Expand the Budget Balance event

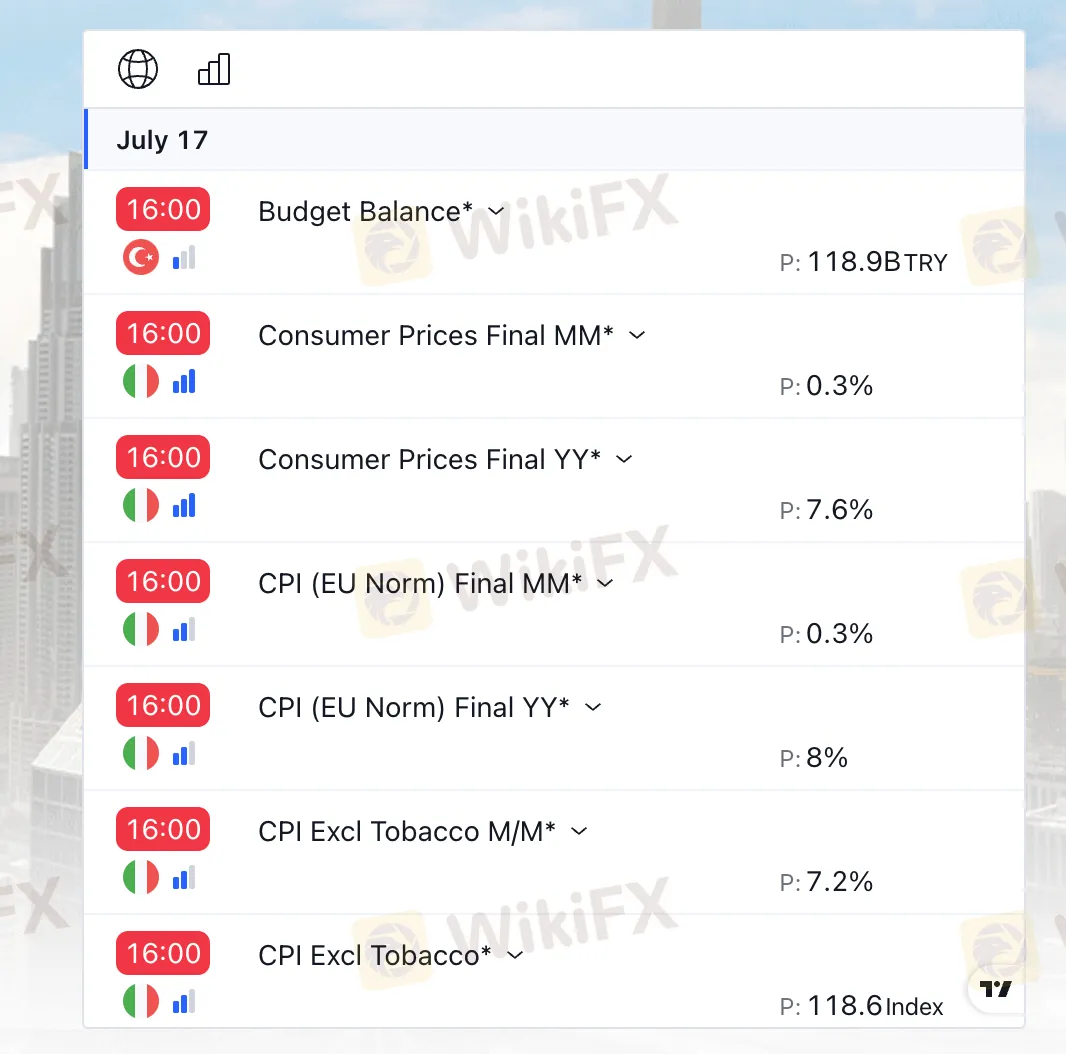pyautogui.click(x=495, y=212)
